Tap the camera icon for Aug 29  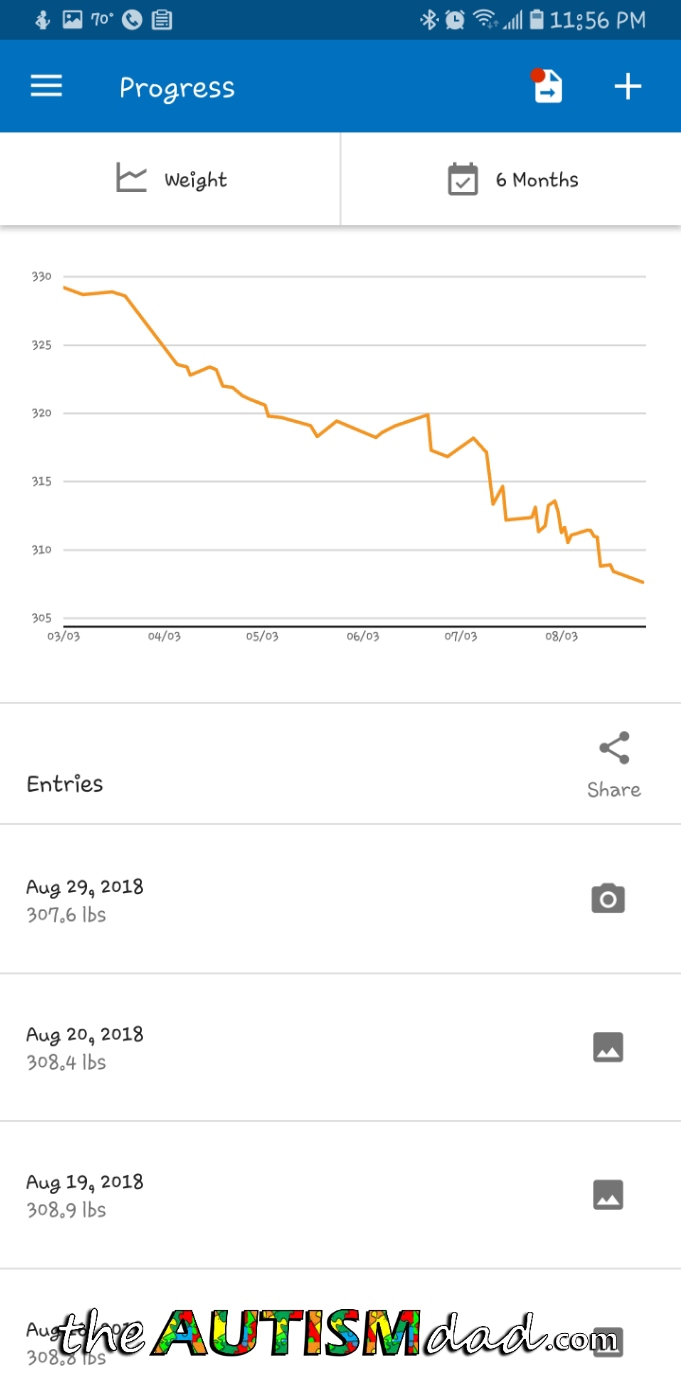click(x=608, y=899)
